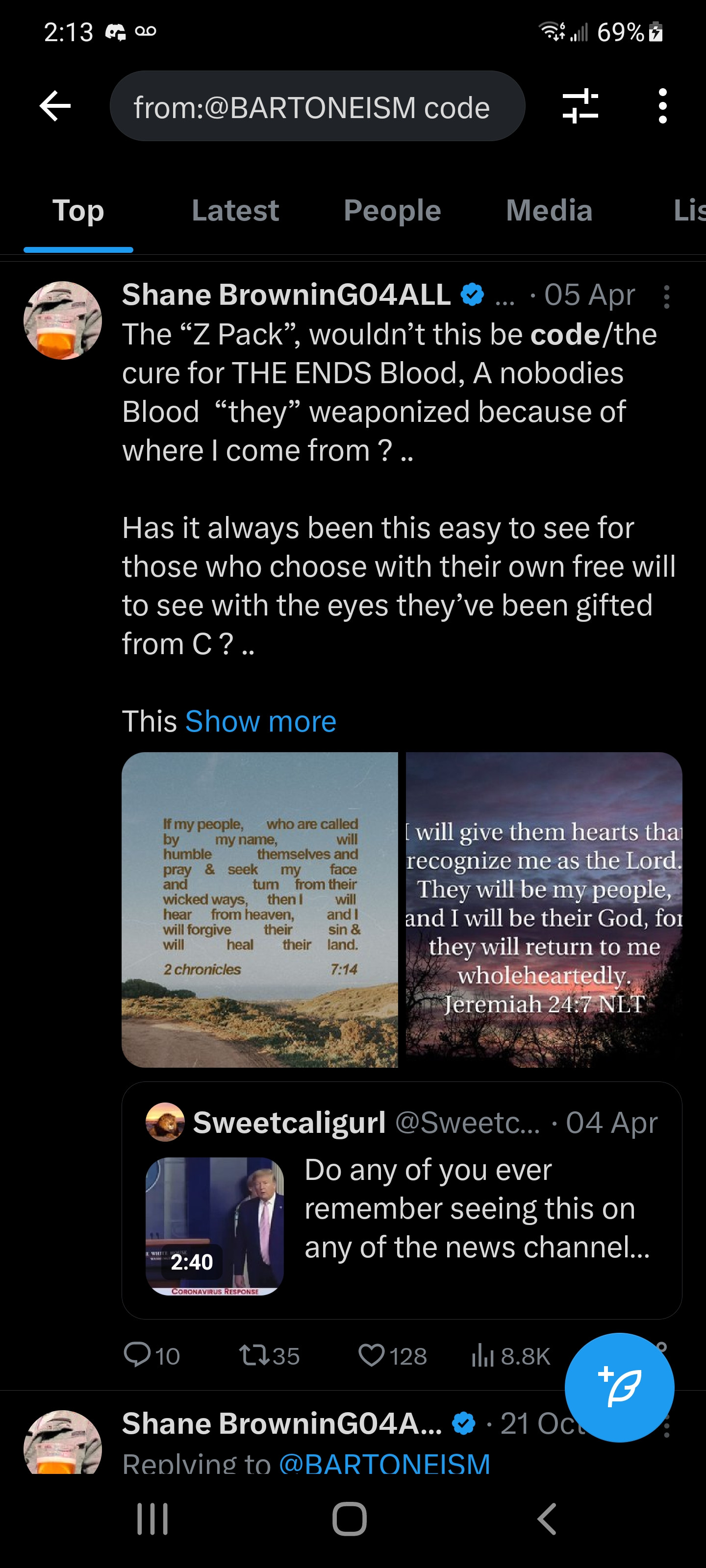Go back using the app bar arrow
This screenshot has width=706, height=1568.
(x=55, y=106)
